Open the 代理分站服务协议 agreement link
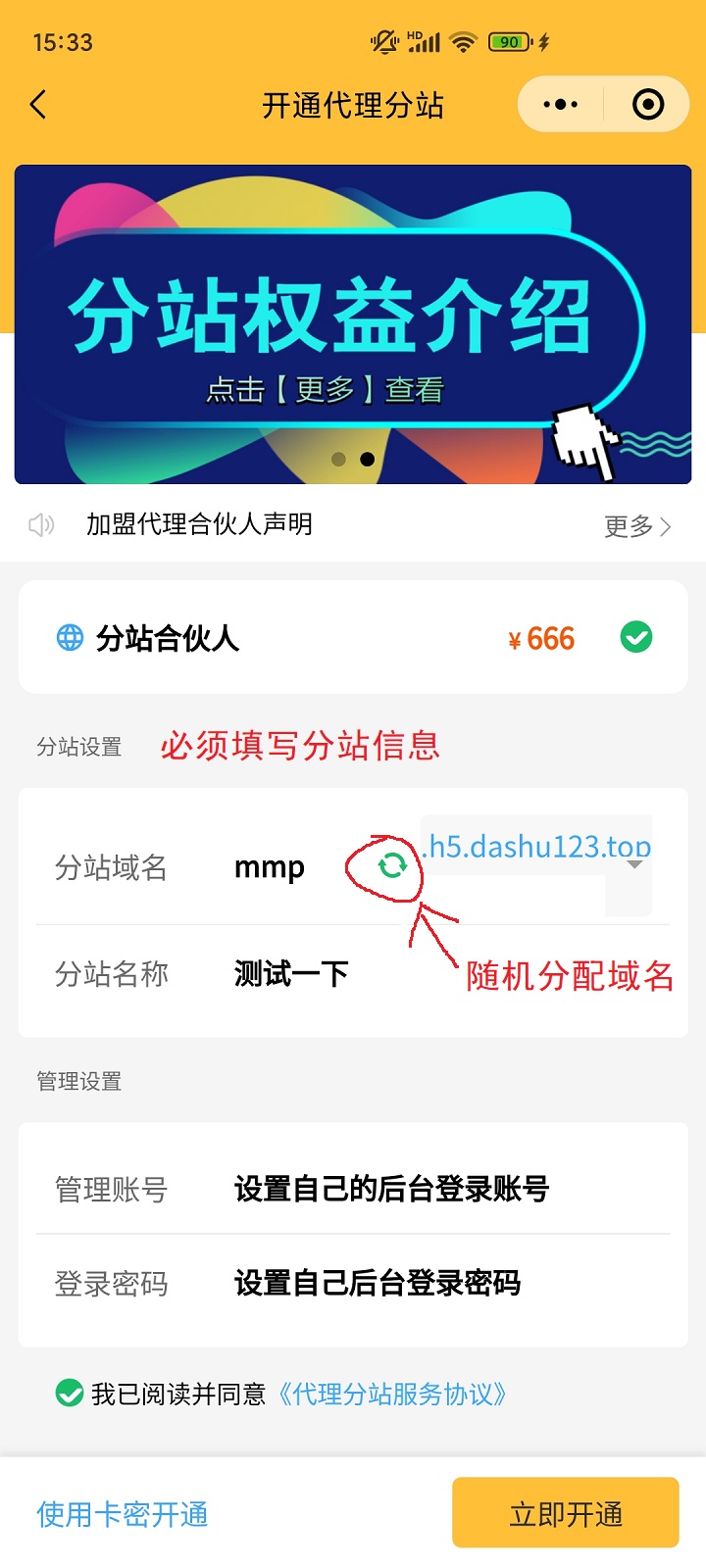The height and width of the screenshot is (1568, 706). coord(393,1392)
